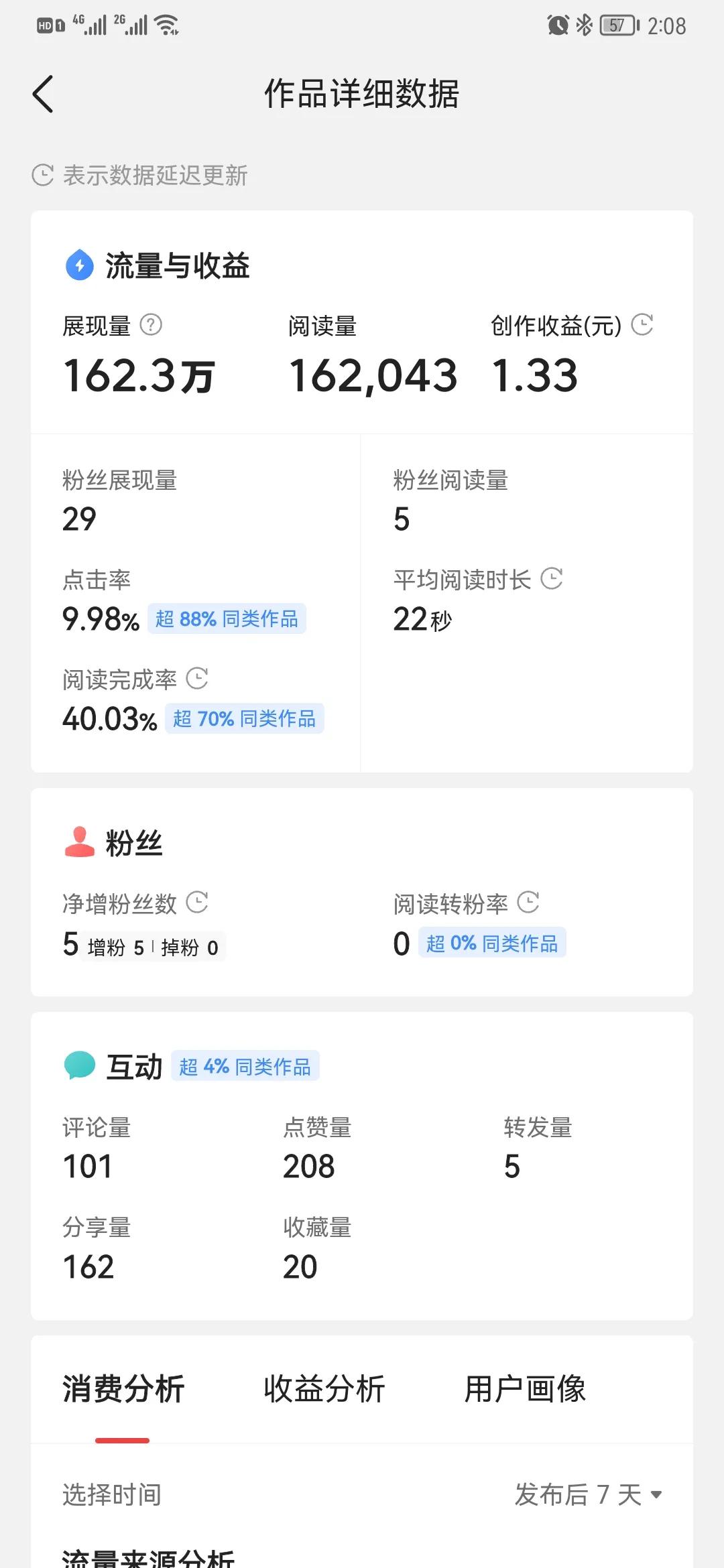Switch to the 用户画像 tab
Image resolution: width=724 pixels, height=1568 pixels.
(x=526, y=1389)
